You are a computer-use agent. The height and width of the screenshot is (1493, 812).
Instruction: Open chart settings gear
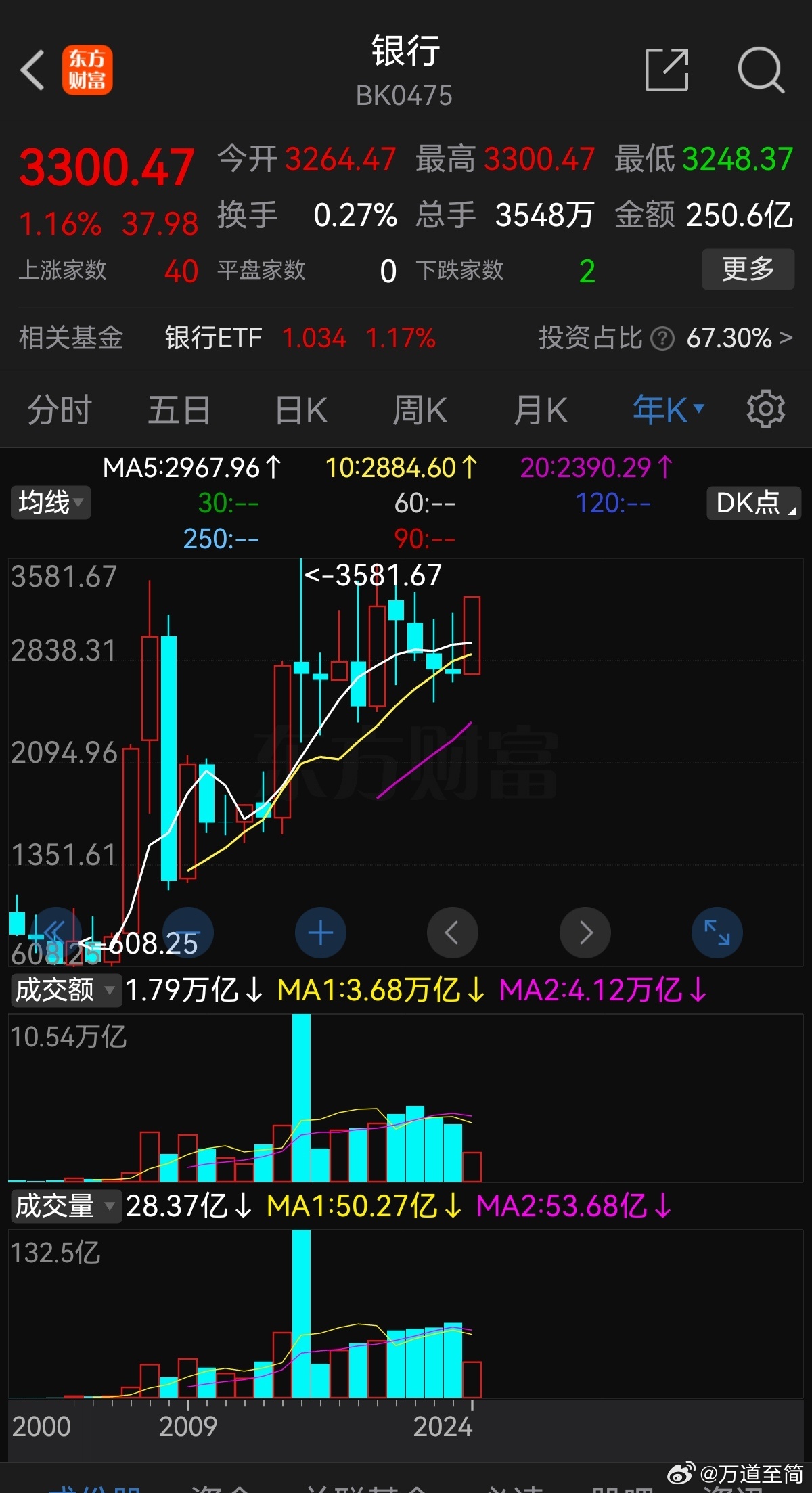click(x=765, y=409)
